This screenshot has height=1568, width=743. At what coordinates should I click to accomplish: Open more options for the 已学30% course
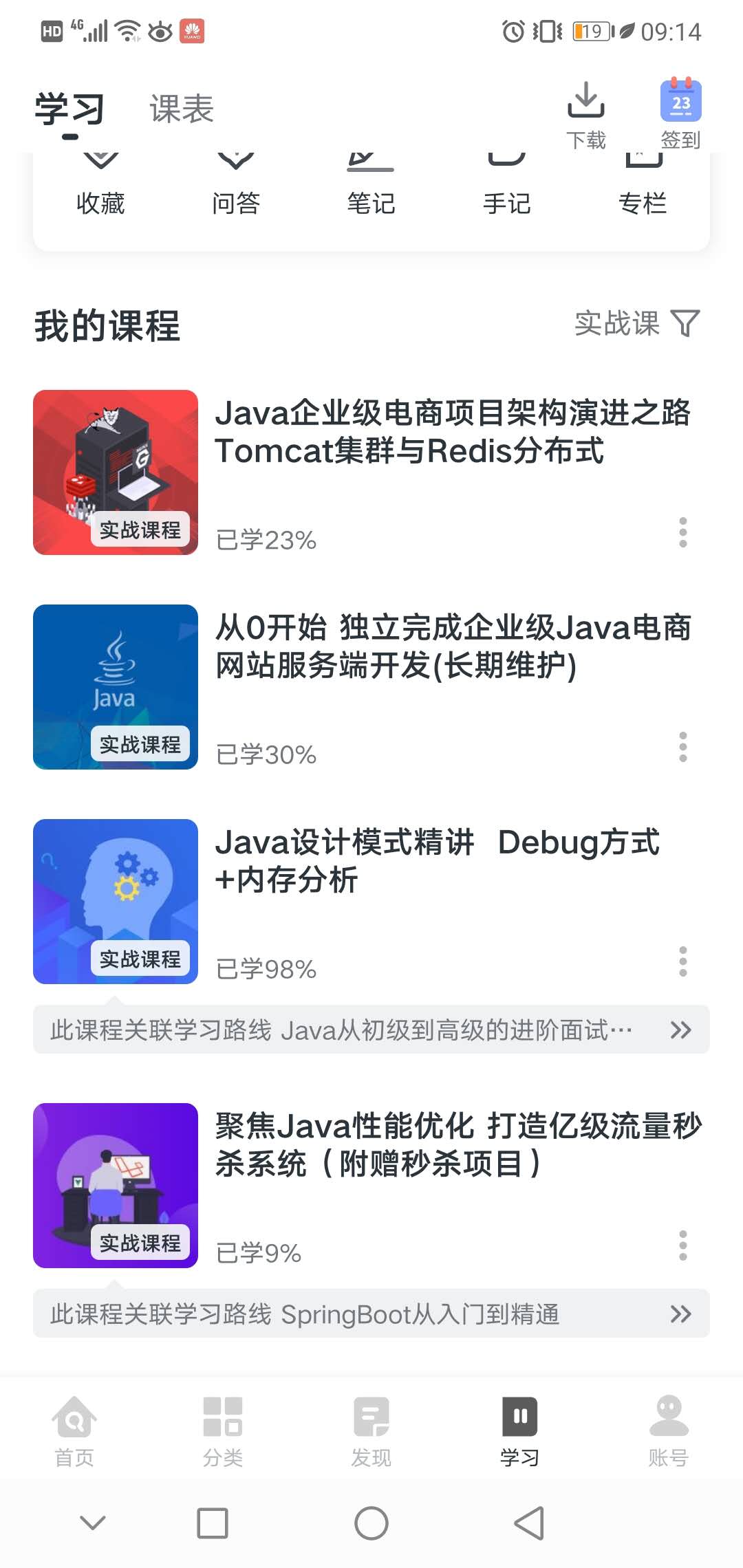point(682,747)
